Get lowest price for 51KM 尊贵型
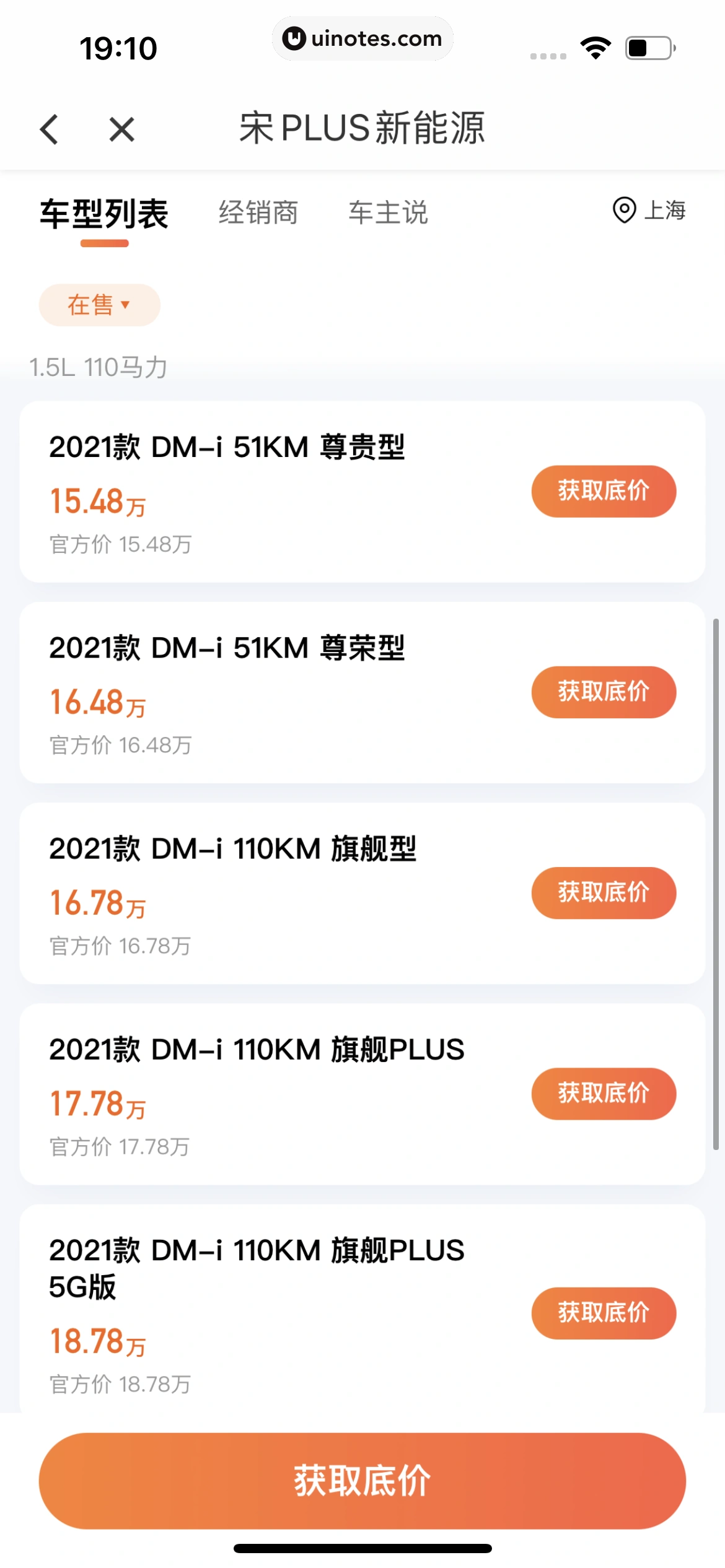 (x=603, y=491)
